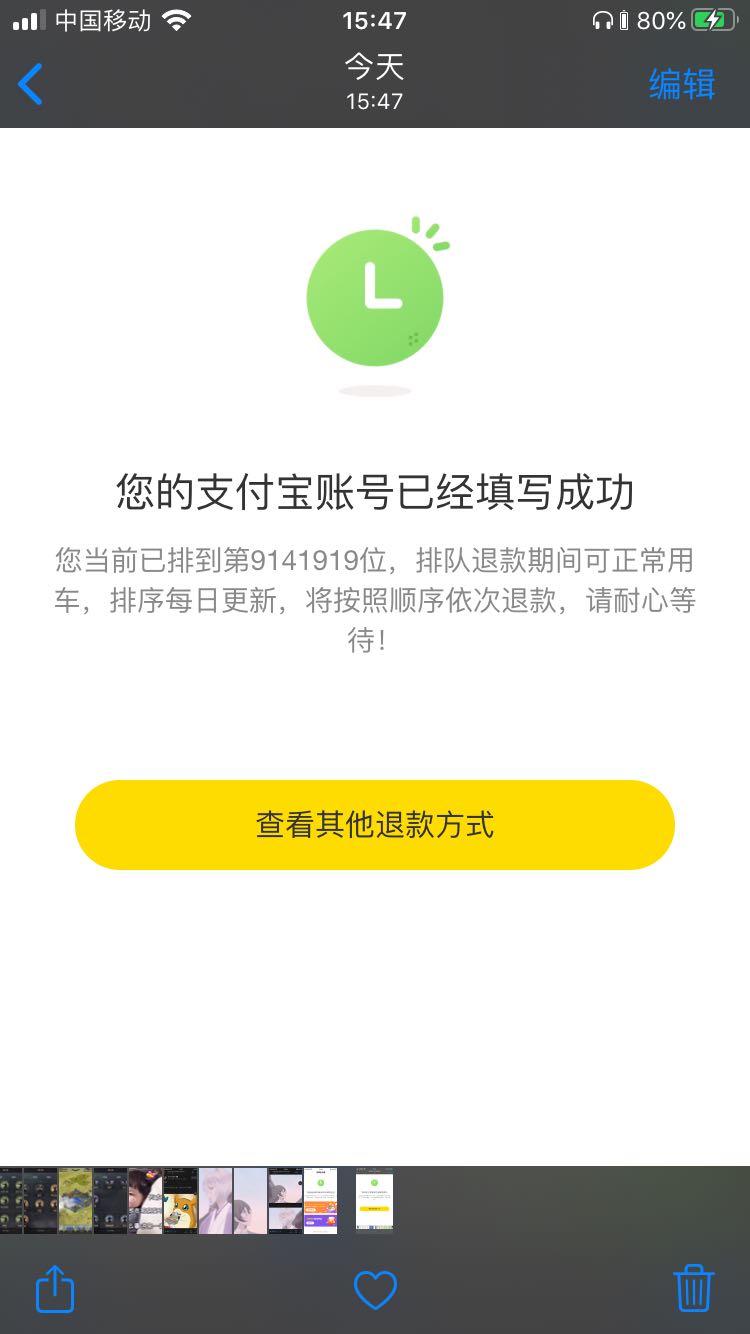Open the 编辑 photo editor
The width and height of the screenshot is (750, 1334).
[682, 84]
